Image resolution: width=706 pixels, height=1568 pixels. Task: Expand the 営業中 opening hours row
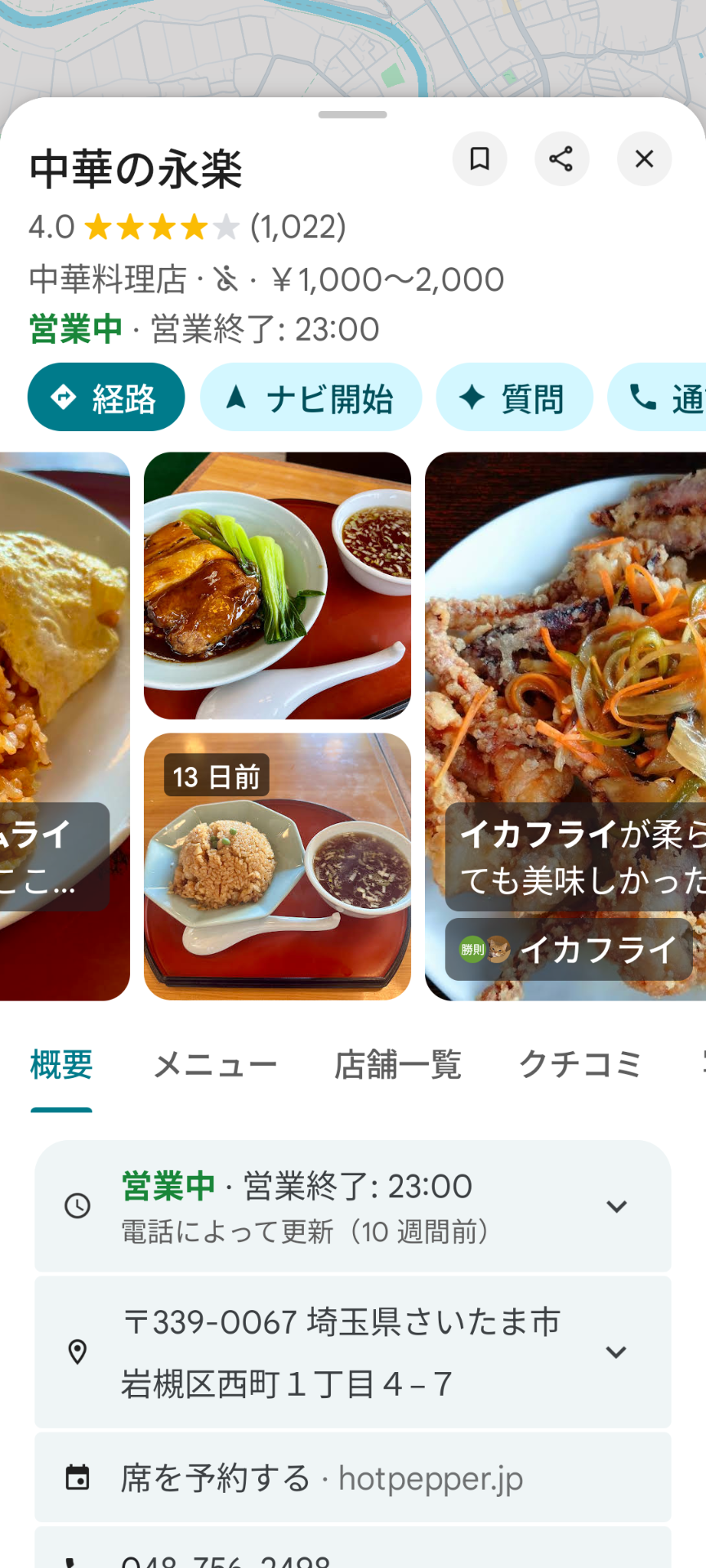(x=353, y=1206)
